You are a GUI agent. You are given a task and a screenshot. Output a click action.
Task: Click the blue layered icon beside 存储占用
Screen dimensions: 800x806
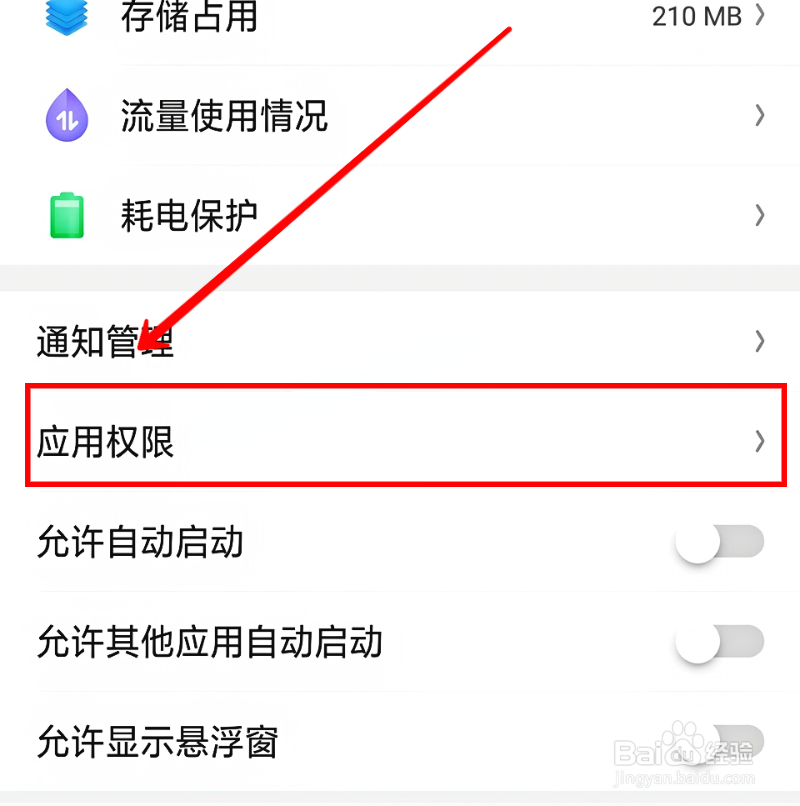point(66,15)
